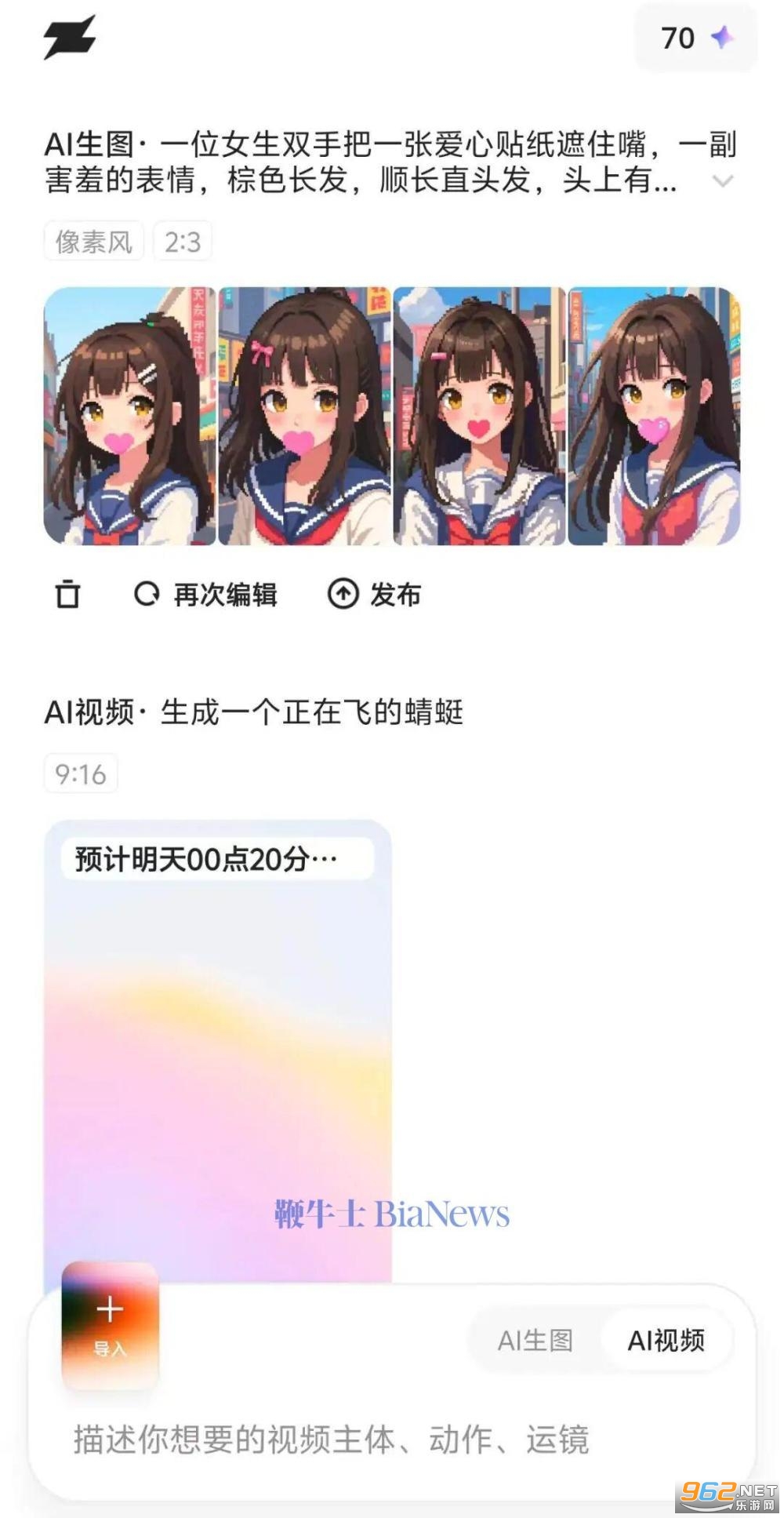
Task: Expand the AI生图 prompt text
Action: point(721,181)
